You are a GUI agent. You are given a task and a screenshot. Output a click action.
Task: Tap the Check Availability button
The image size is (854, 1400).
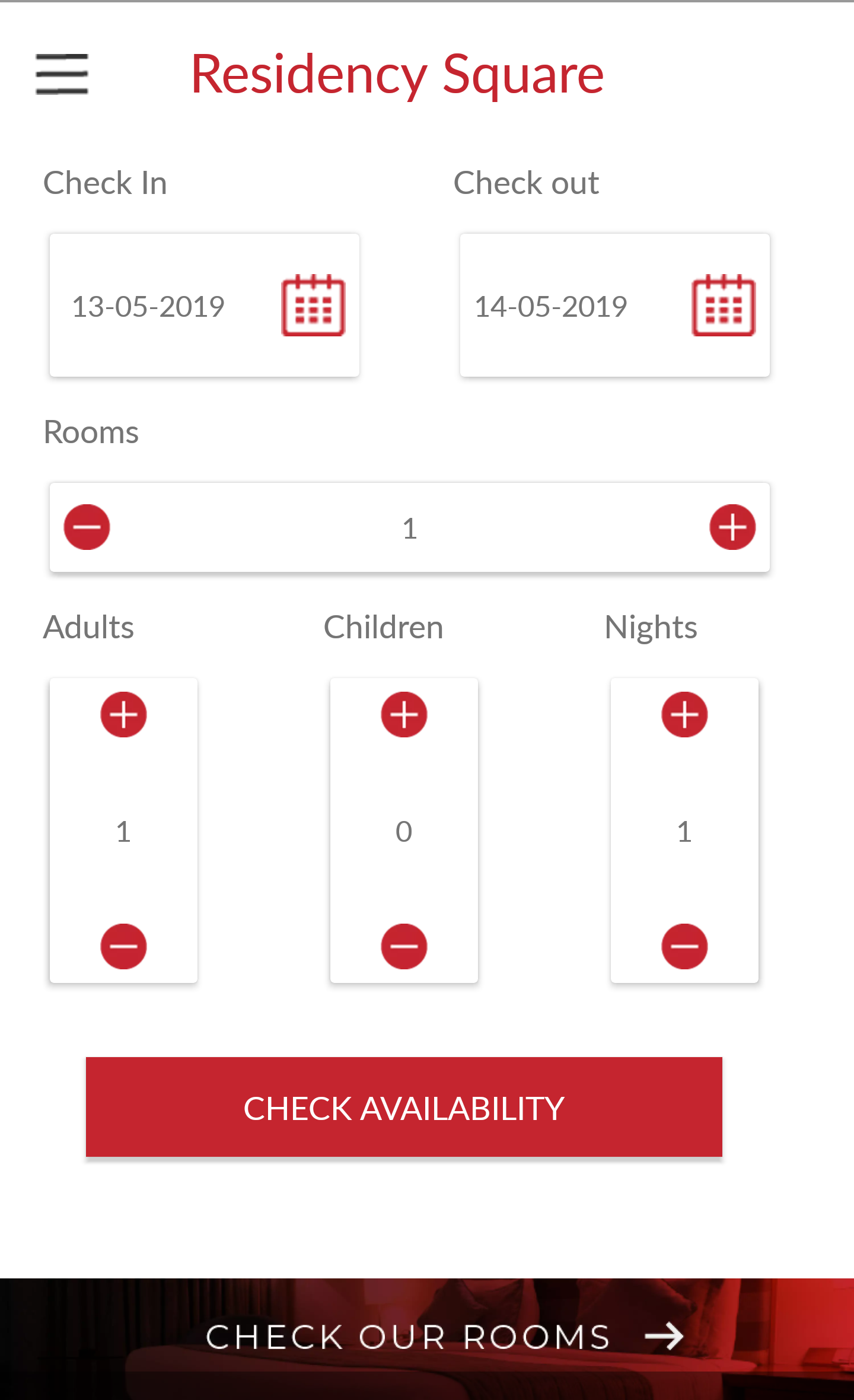coord(404,1107)
